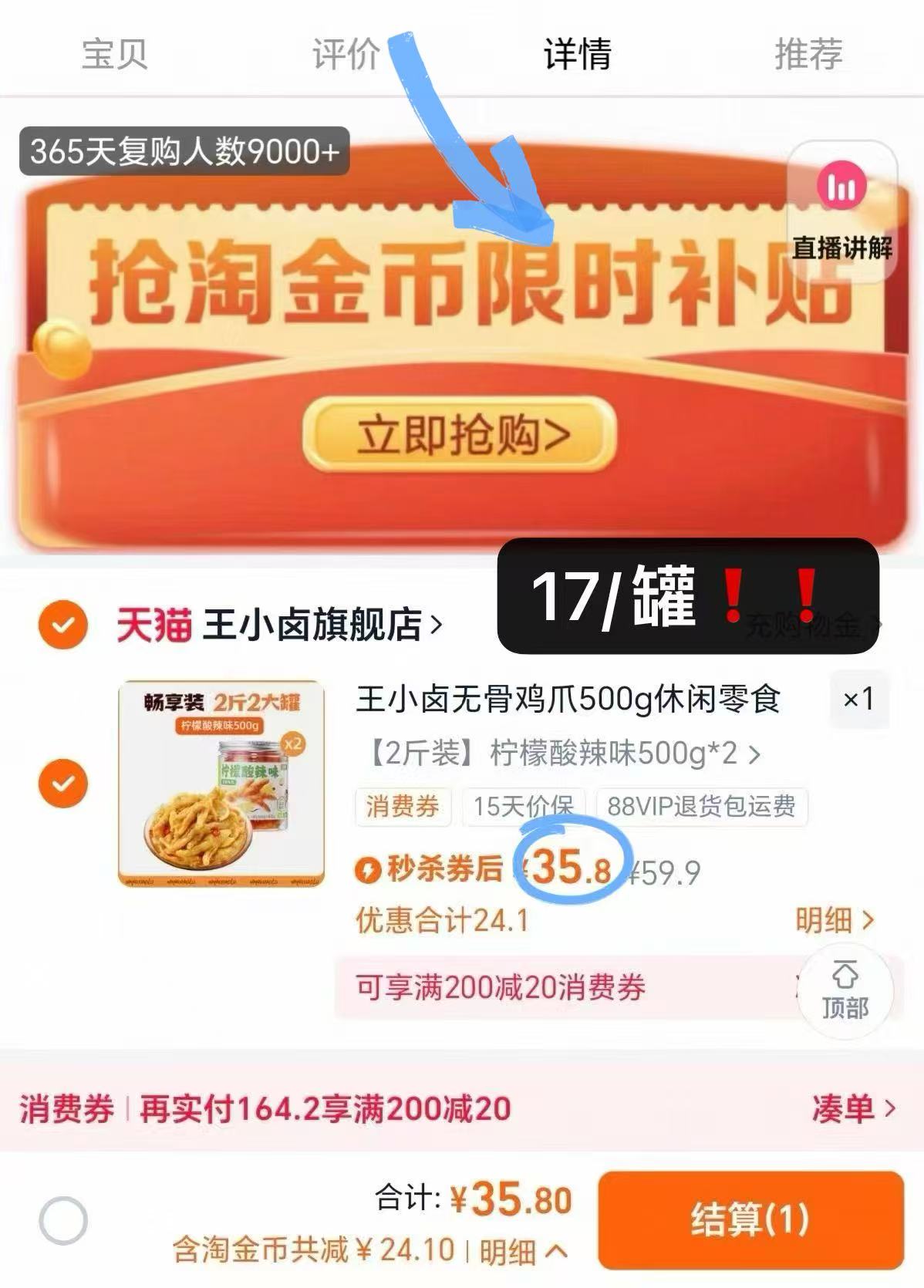This screenshot has width=924, height=1288.
Task: Click the 天猫 Tmall logo icon
Action: (x=151, y=625)
